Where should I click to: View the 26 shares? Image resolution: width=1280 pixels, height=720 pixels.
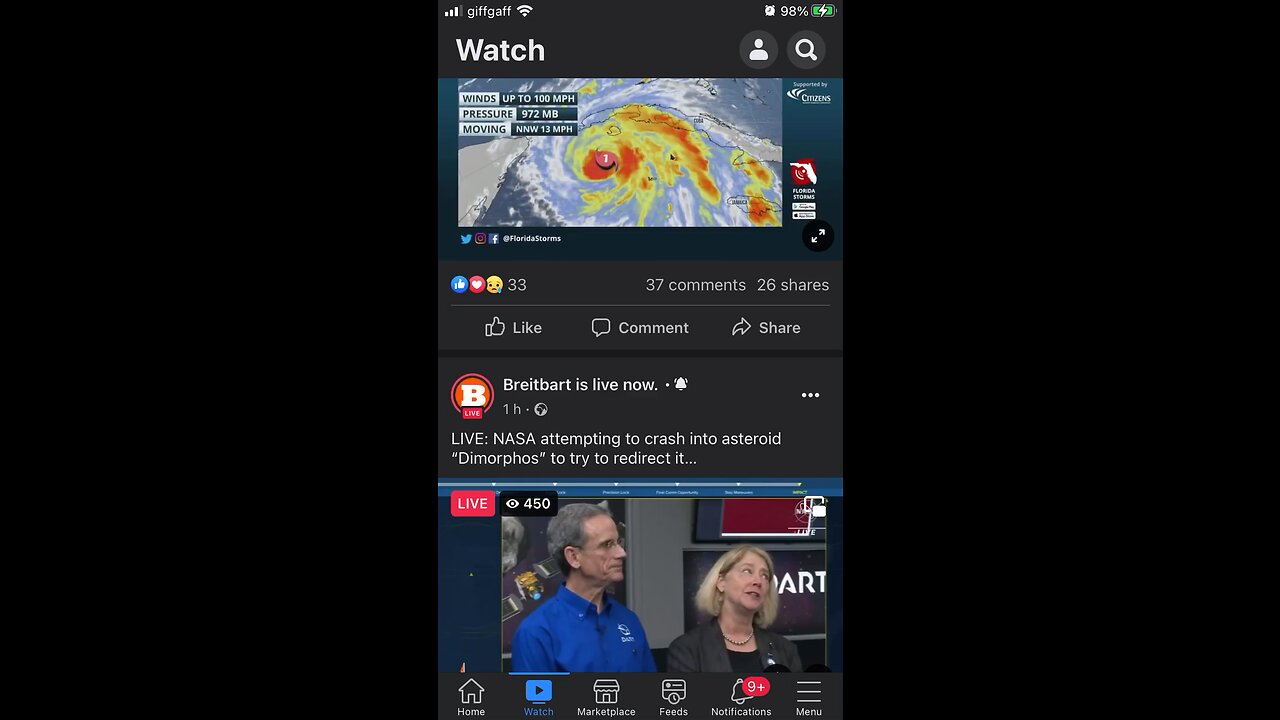tap(792, 285)
